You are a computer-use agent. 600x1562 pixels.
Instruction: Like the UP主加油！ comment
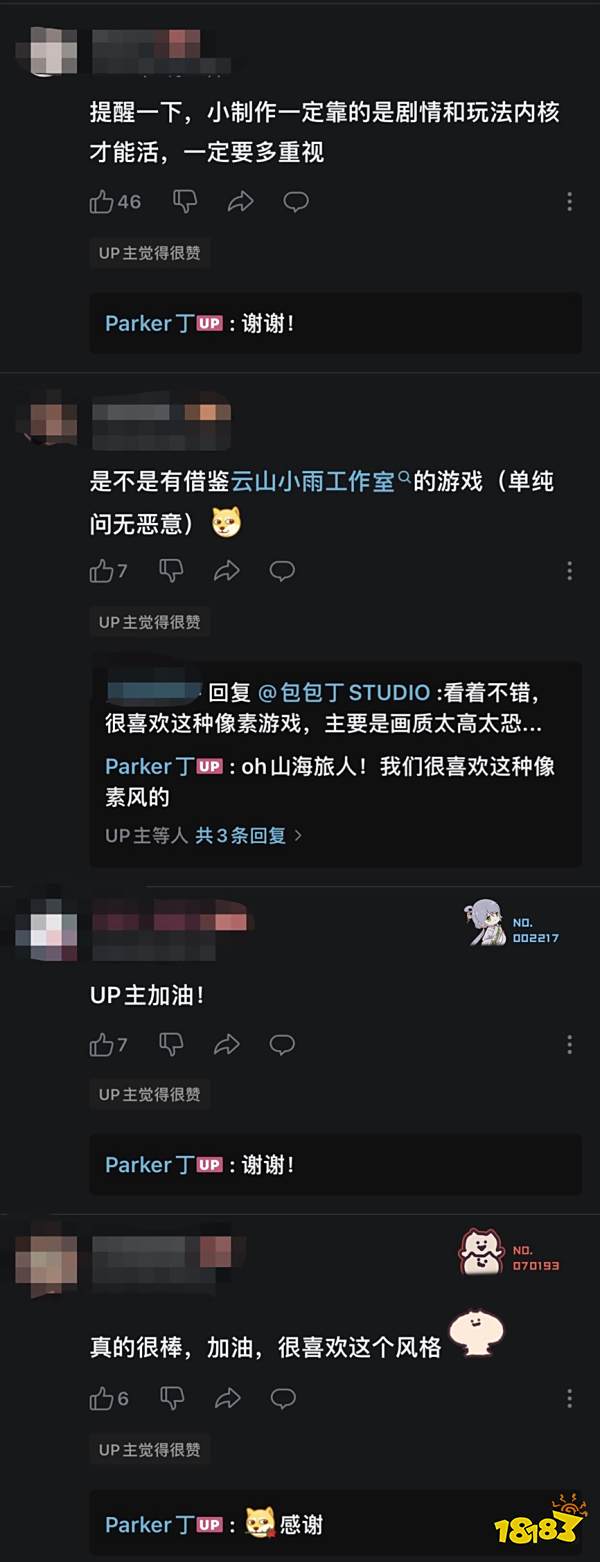coord(102,1045)
